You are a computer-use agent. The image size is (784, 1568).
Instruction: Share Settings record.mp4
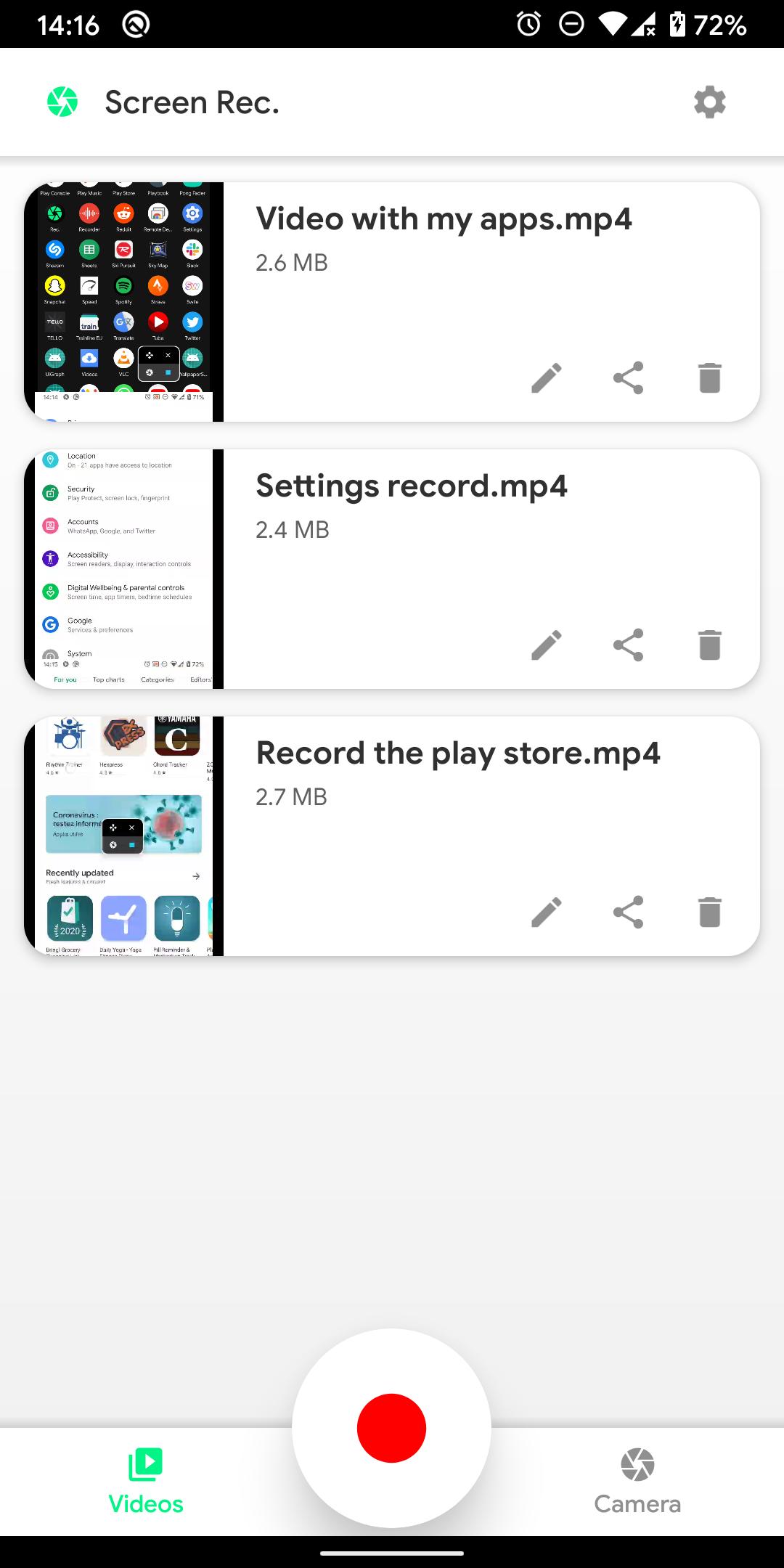click(628, 645)
